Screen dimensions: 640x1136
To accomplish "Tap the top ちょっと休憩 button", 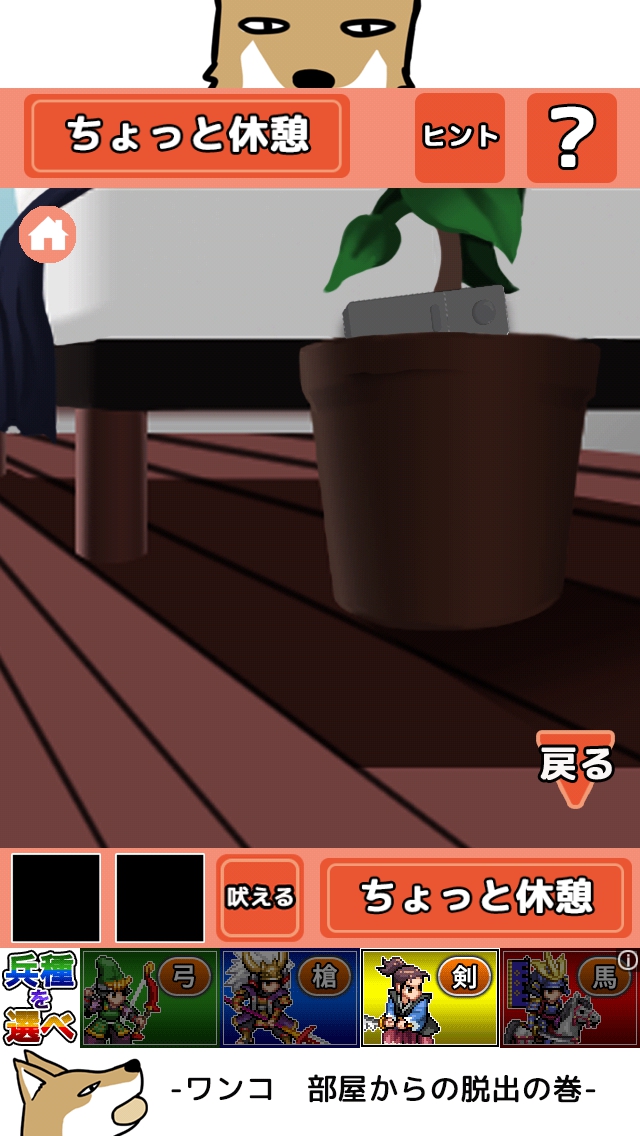I will click(x=187, y=136).
